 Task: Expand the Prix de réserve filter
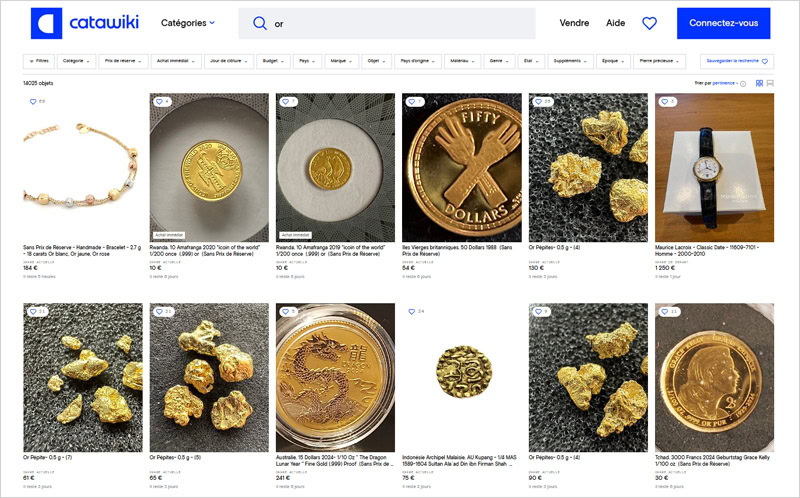click(121, 61)
